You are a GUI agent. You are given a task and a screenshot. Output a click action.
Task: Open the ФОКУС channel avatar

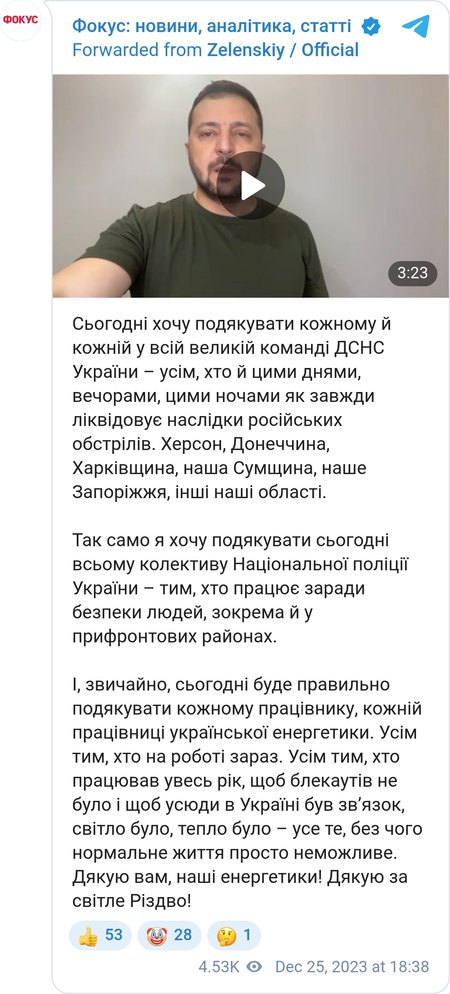pos(20,20)
